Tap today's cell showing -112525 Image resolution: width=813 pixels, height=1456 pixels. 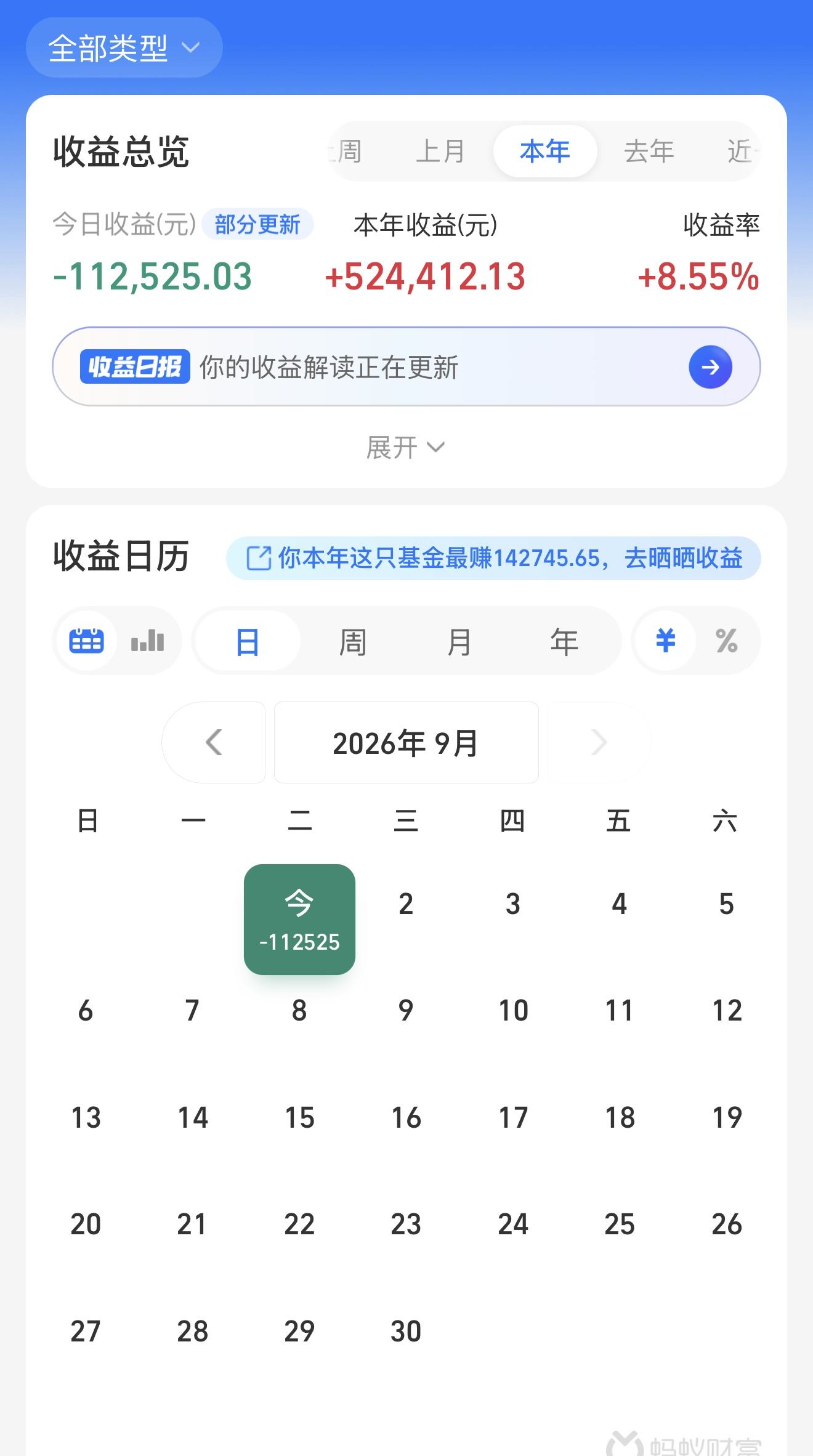(299, 920)
